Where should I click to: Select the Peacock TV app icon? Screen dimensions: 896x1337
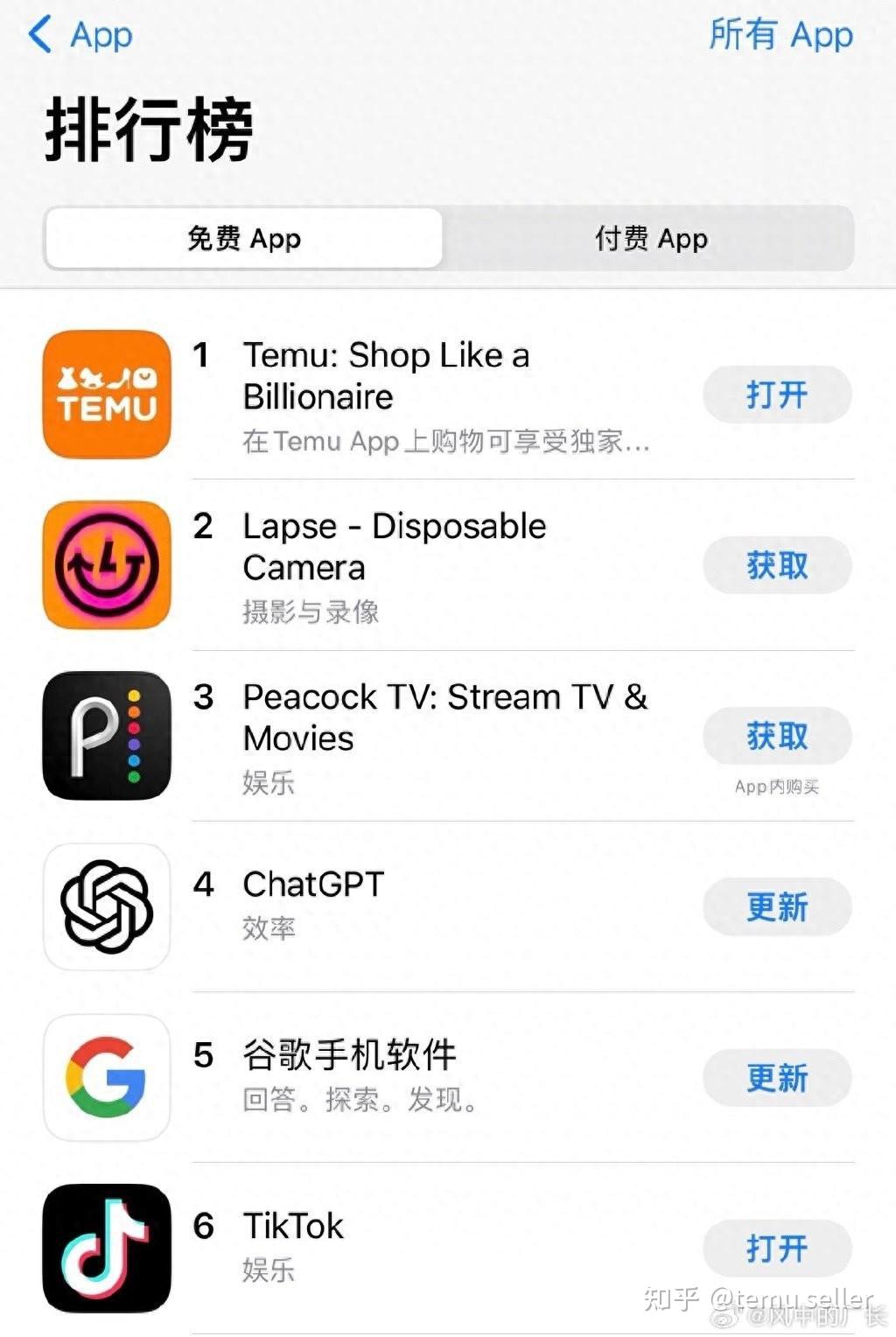pyautogui.click(x=105, y=736)
